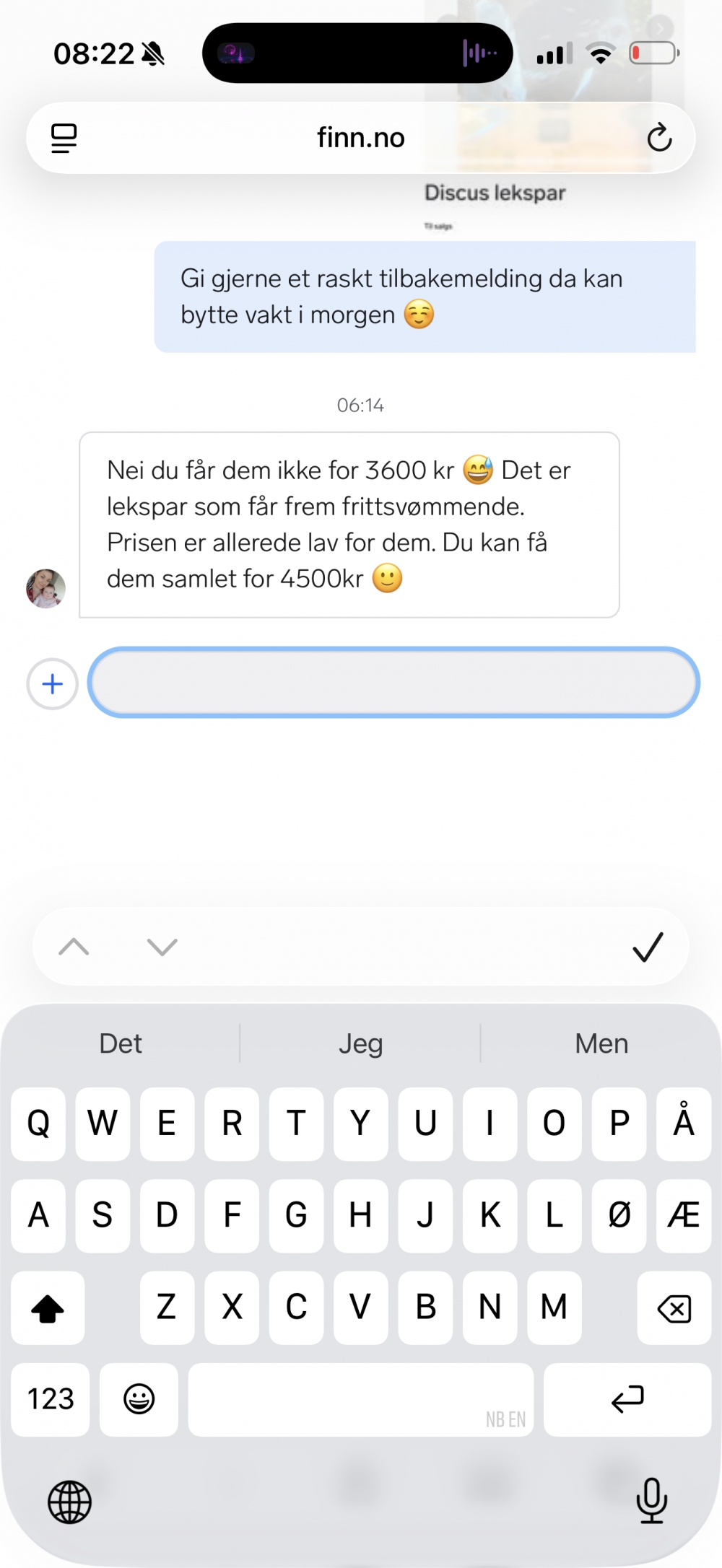
Task: Switch keyboard language with globe icon
Action: [x=69, y=1502]
